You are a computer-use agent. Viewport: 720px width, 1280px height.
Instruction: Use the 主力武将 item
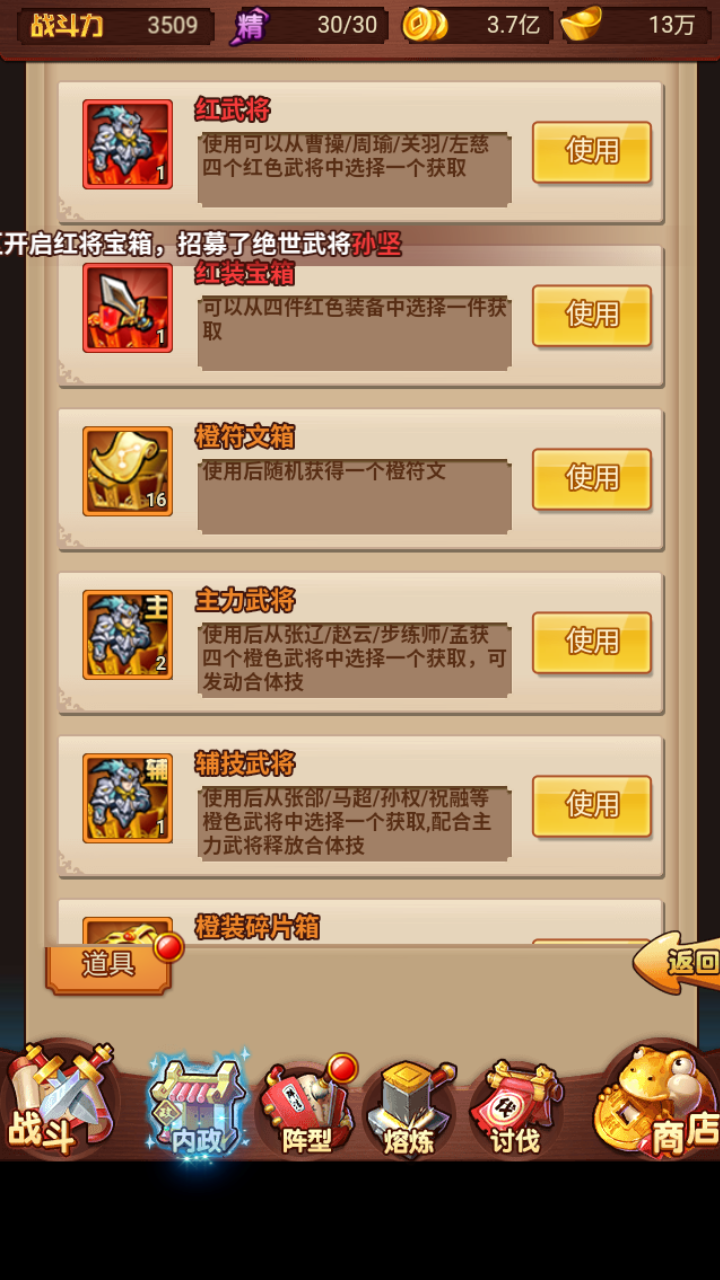(x=592, y=643)
